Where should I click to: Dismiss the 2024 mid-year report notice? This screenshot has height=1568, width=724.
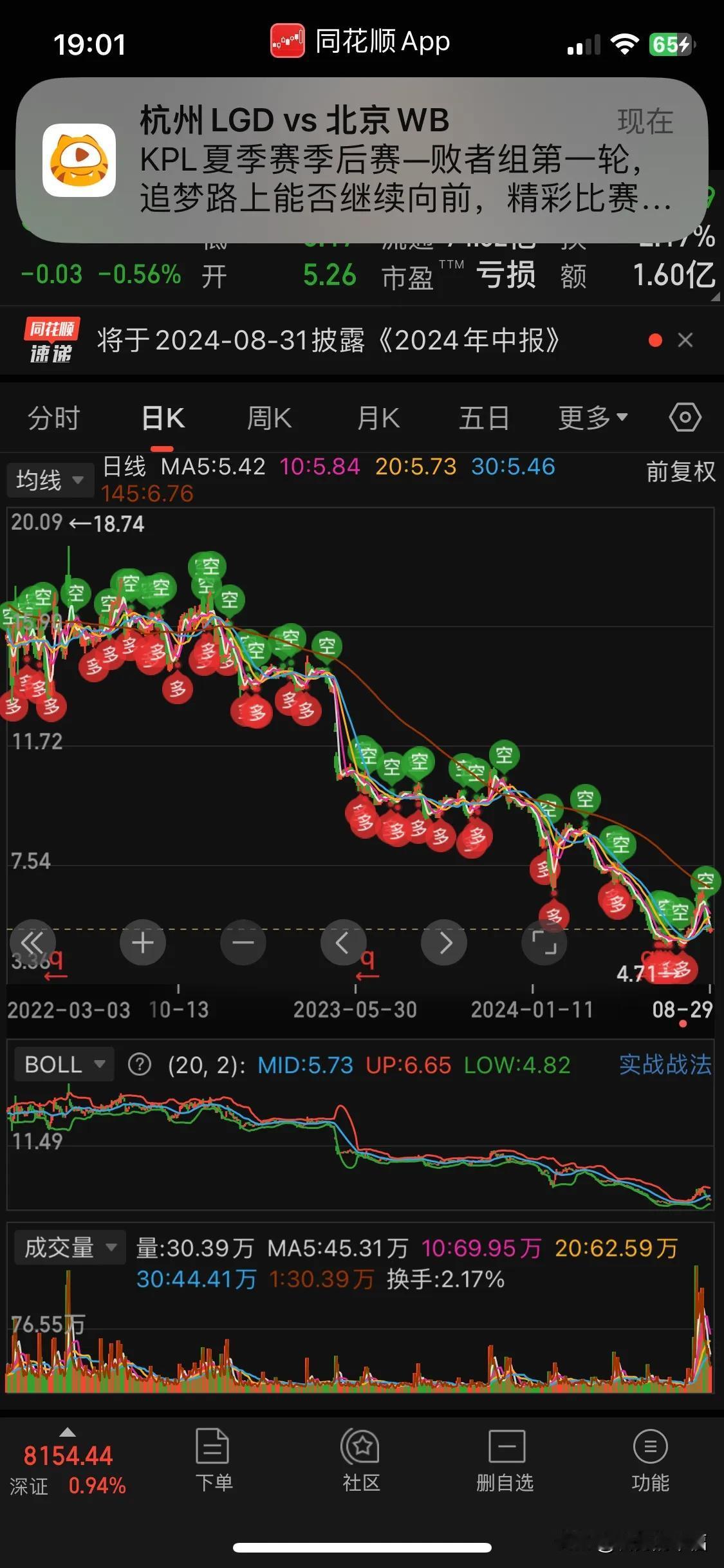click(x=685, y=340)
